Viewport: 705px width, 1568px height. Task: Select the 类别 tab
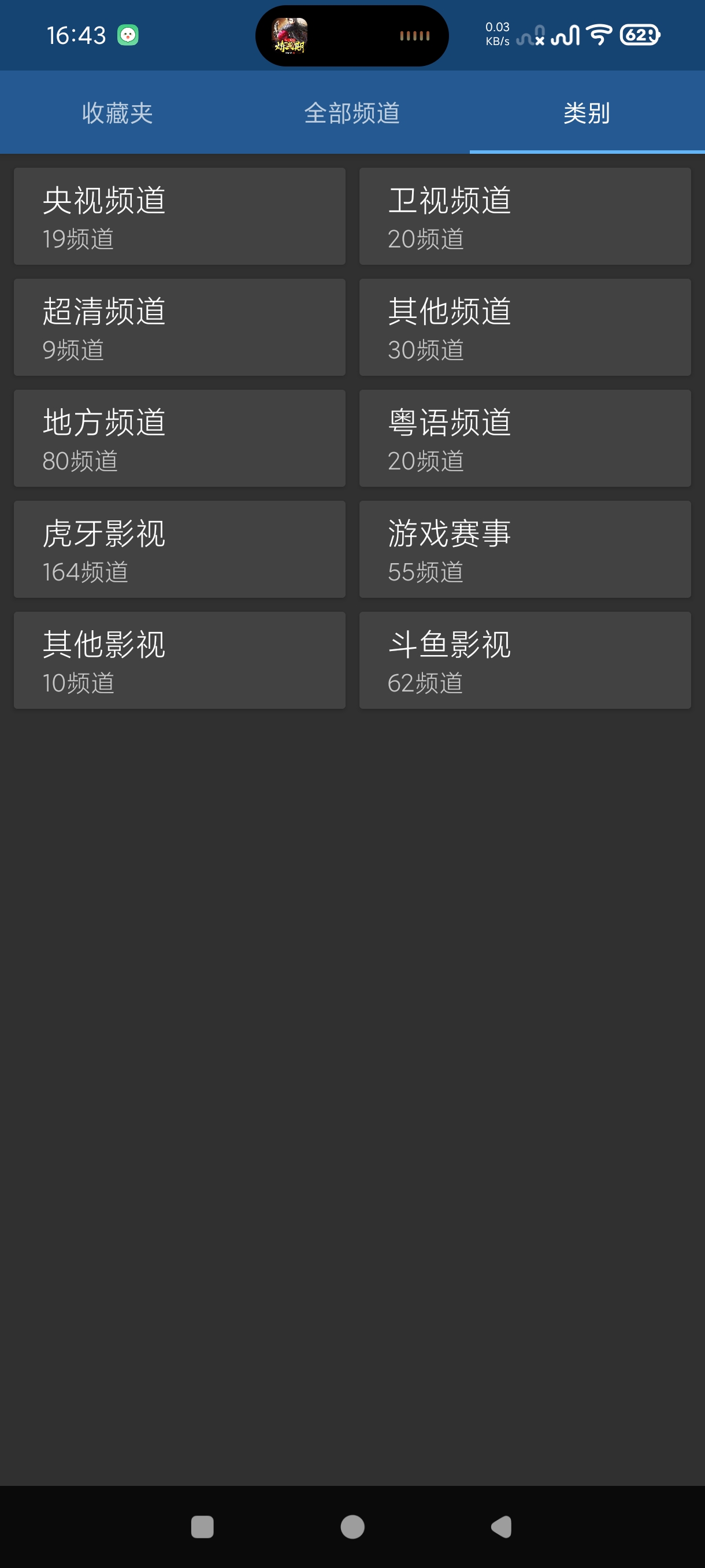click(587, 113)
